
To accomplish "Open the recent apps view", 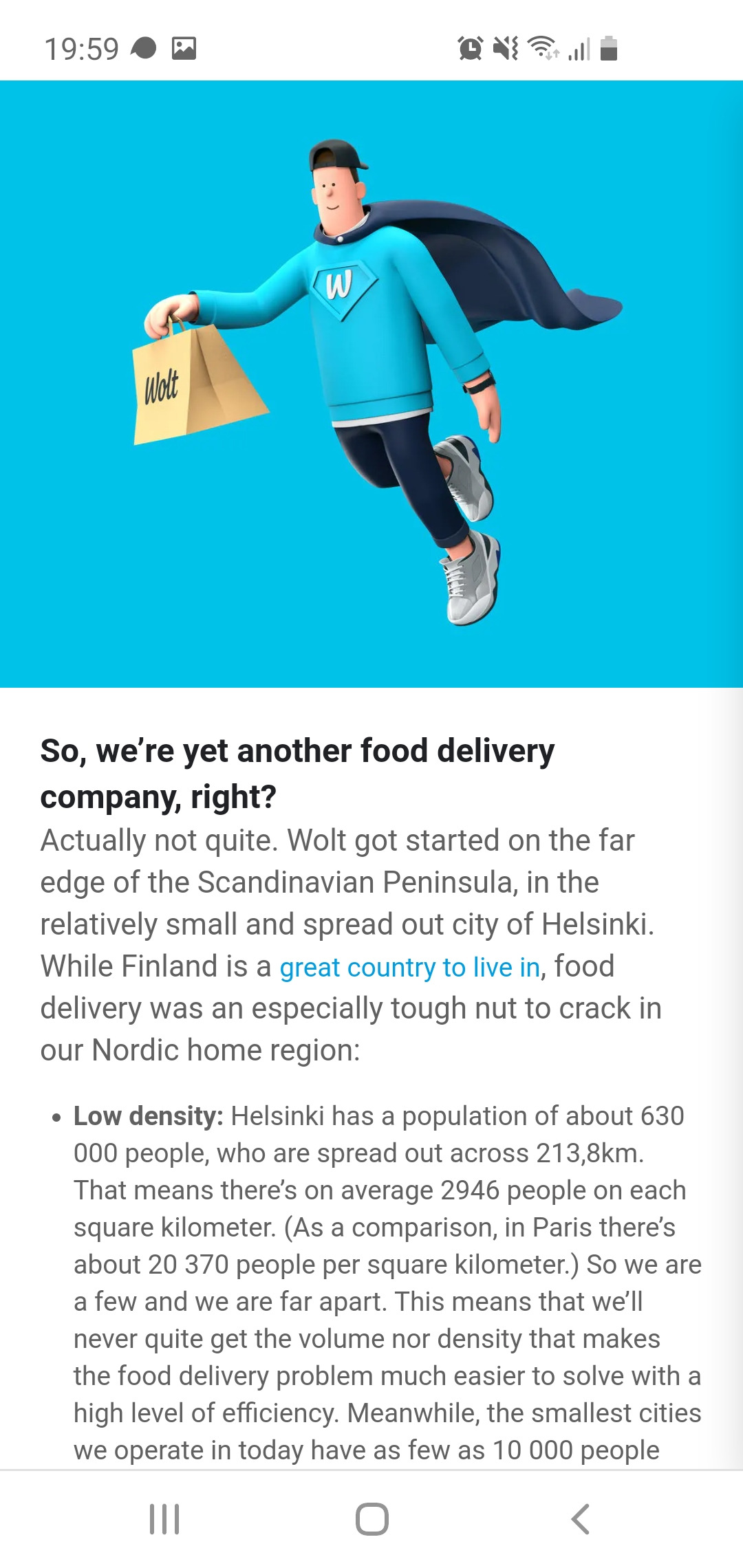I will pyautogui.click(x=164, y=1519).
